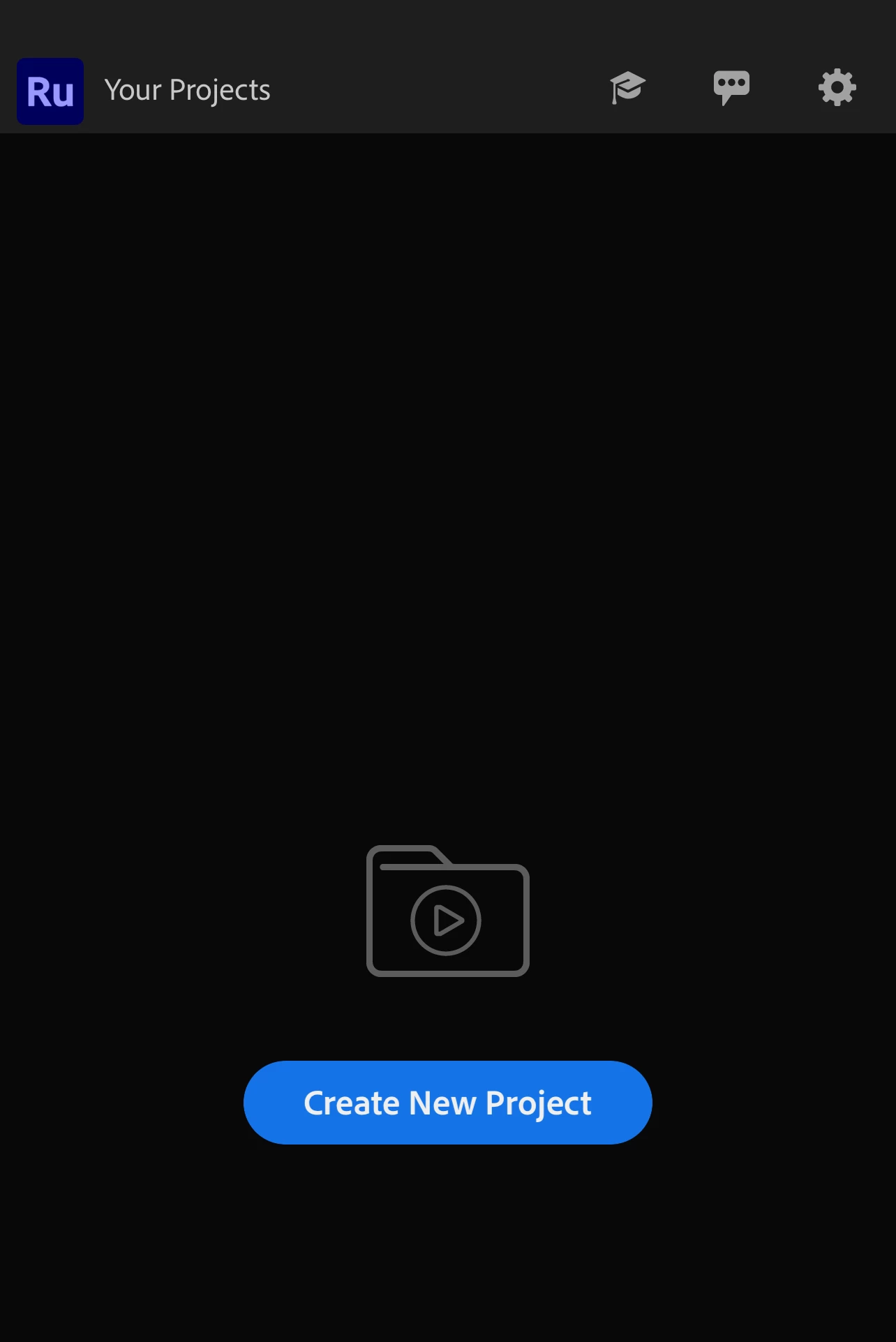
Task: Open the tutorials graduation cap icon
Action: [x=627, y=88]
